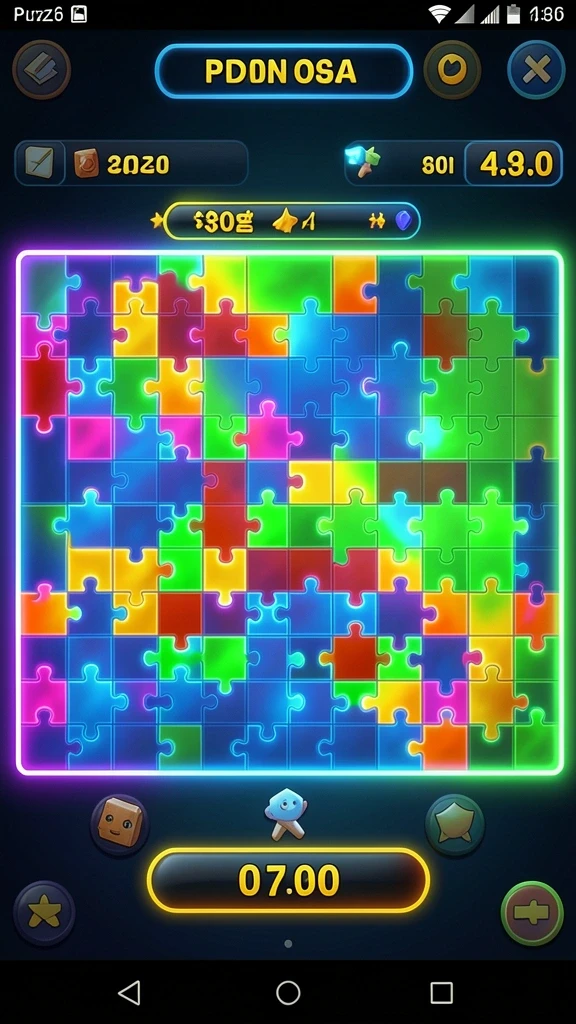
Task: Close the puzzle with the X button
Action: [536, 70]
